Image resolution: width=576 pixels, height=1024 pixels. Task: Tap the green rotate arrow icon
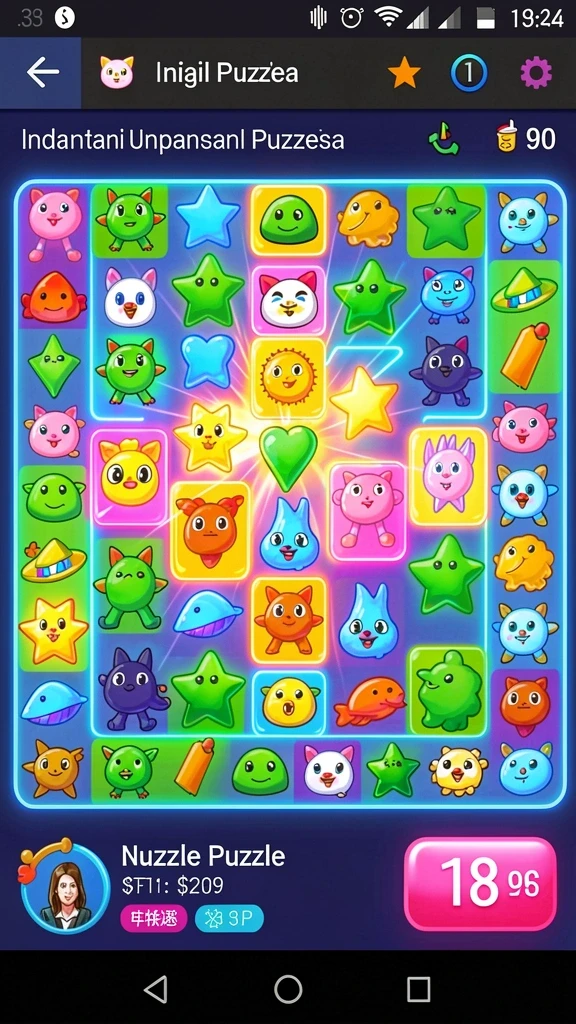point(444,138)
